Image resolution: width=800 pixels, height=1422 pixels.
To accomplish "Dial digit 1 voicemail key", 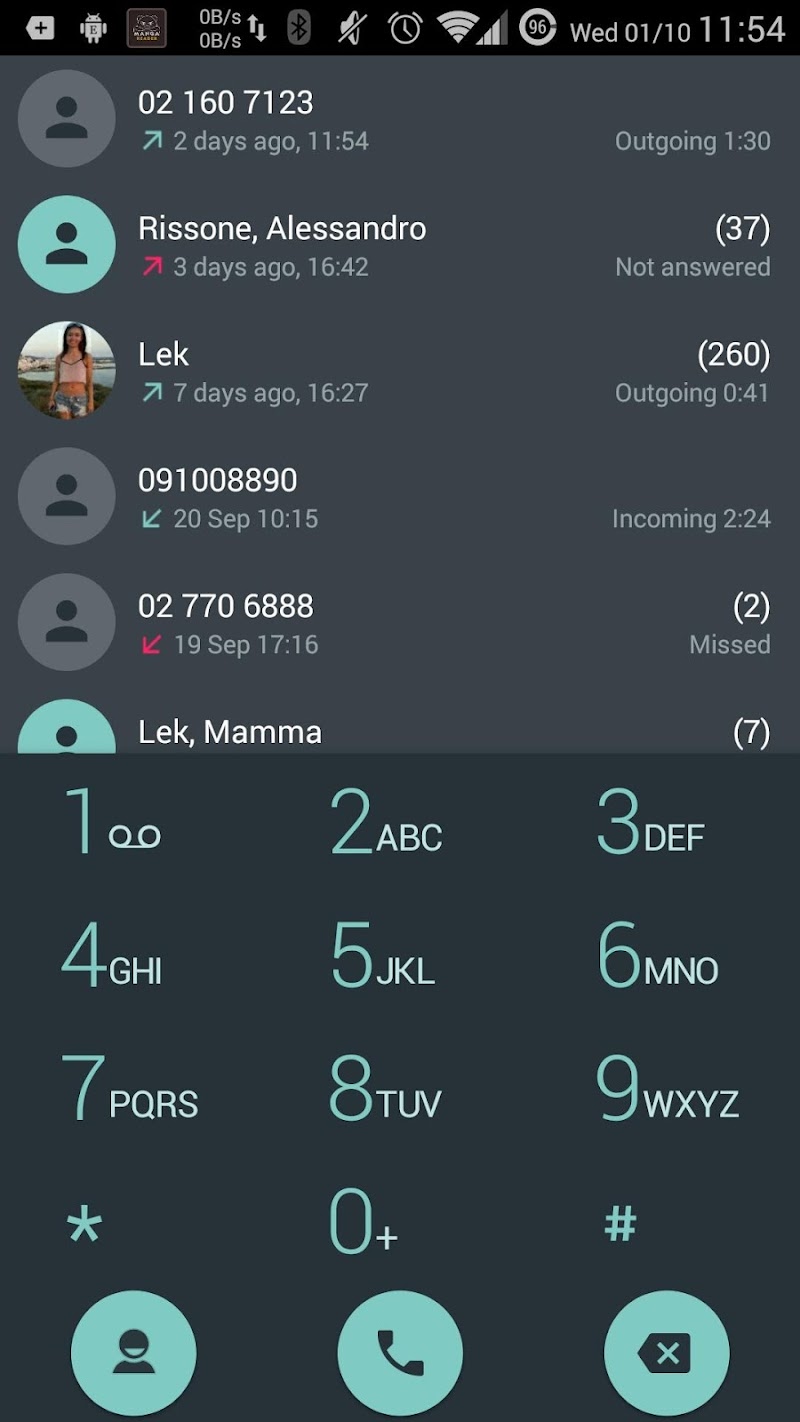I will point(112,822).
